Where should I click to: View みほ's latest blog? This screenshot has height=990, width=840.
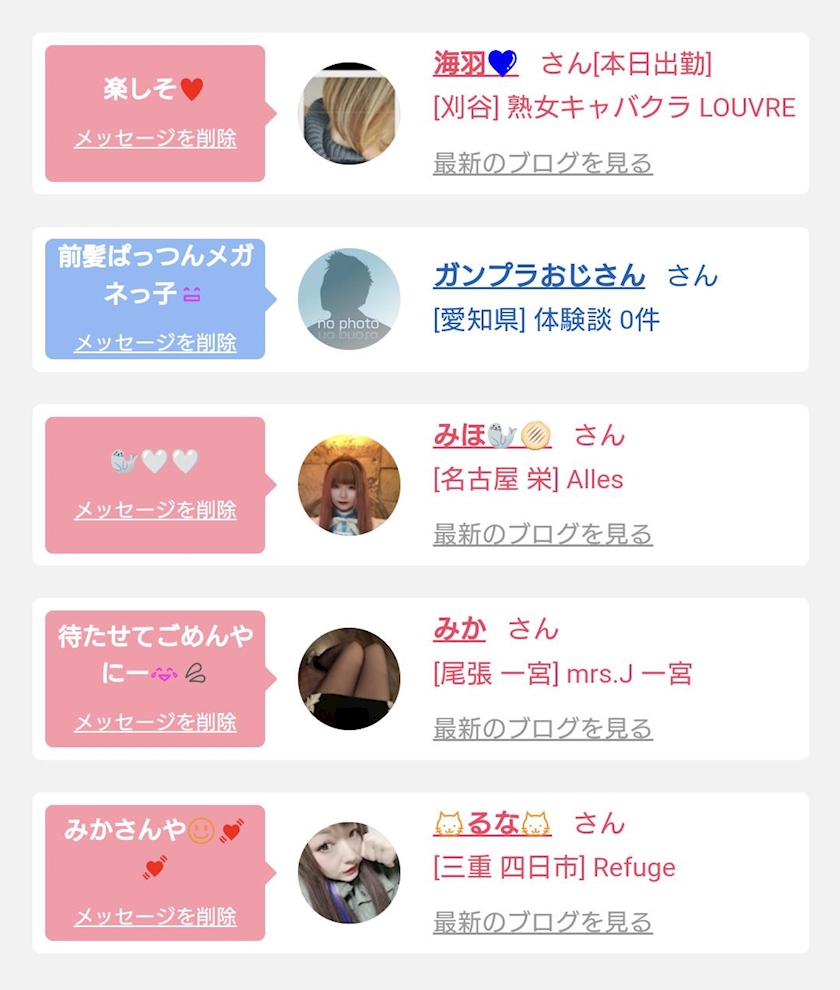tap(542, 534)
